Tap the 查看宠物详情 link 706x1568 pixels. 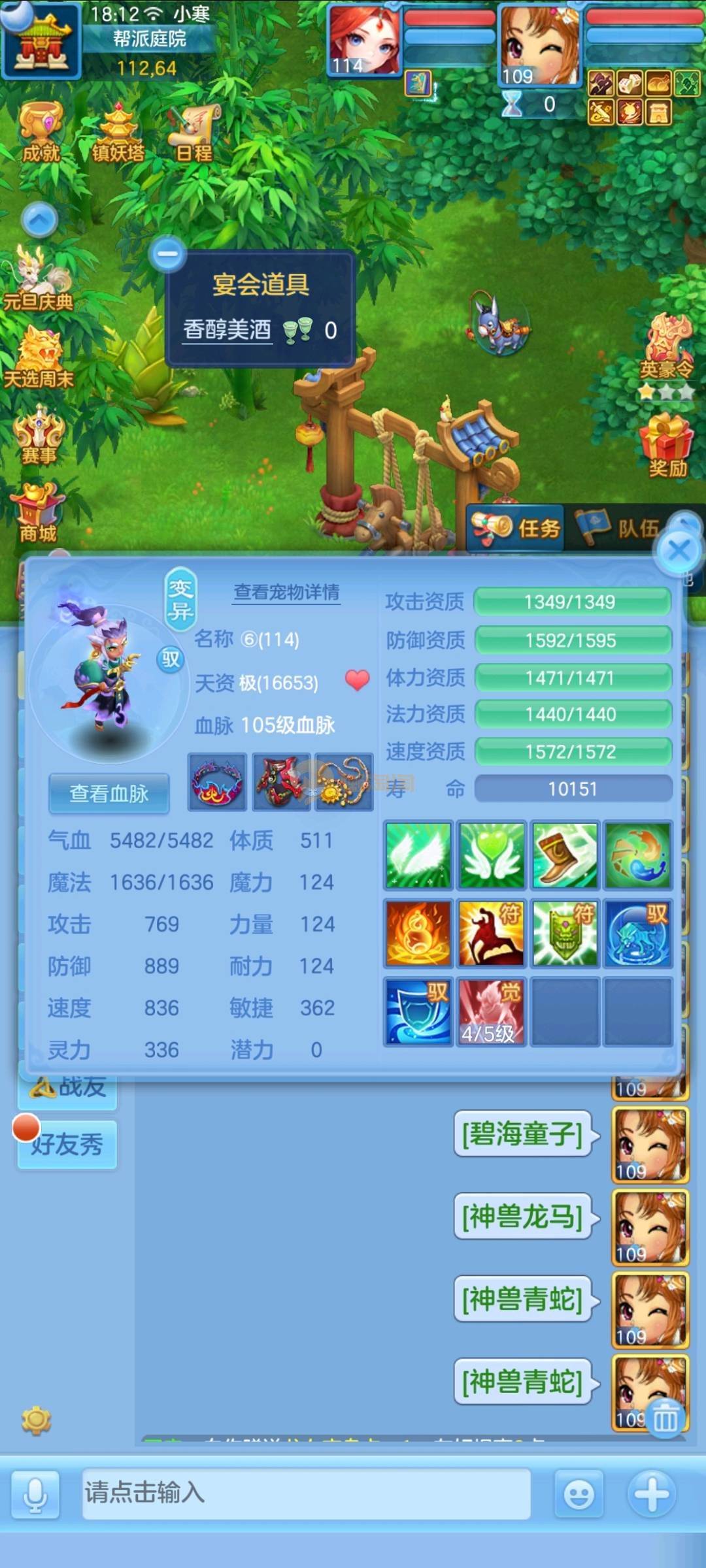(x=286, y=592)
